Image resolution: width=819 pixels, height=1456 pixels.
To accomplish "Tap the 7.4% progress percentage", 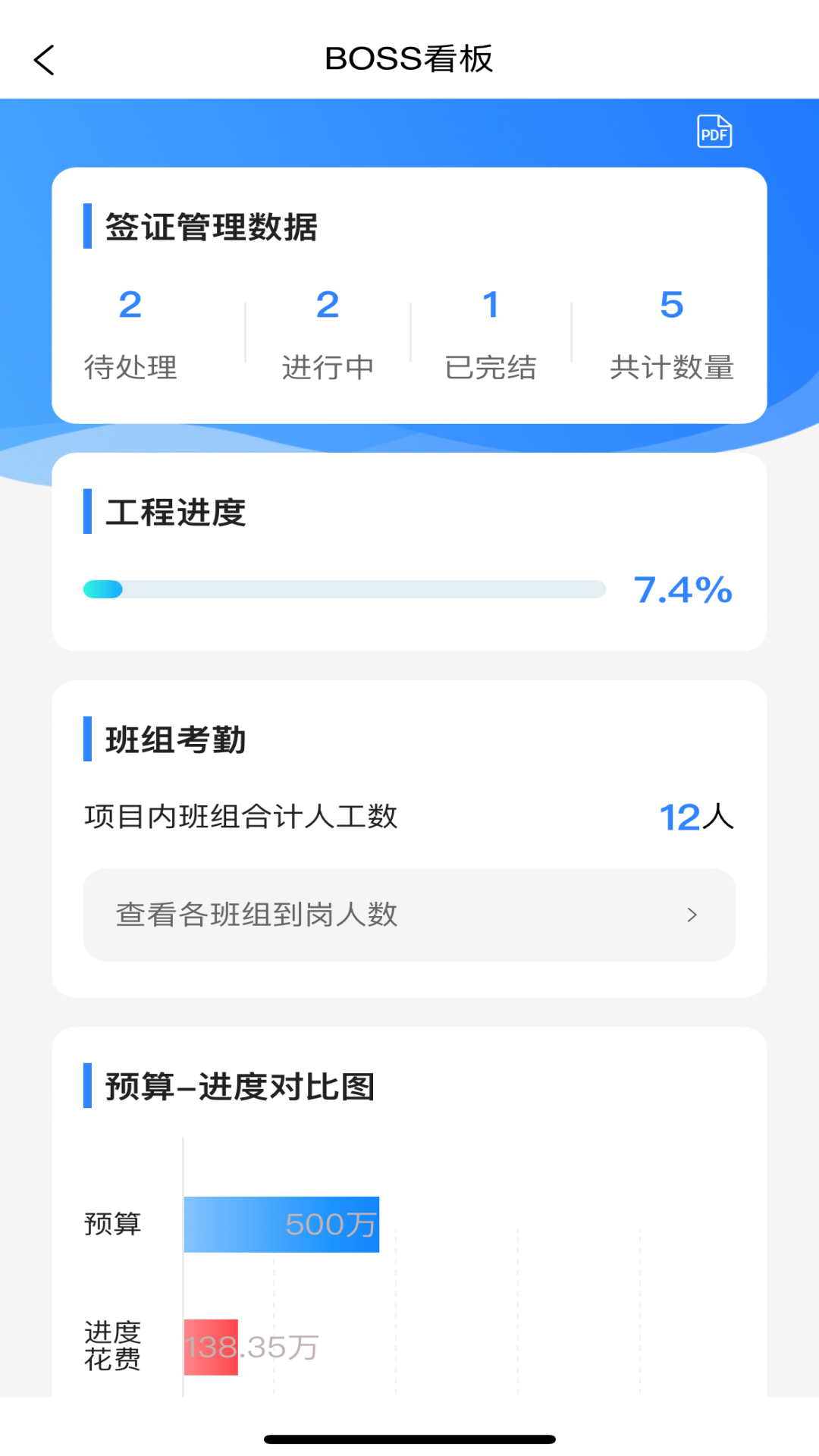I will pyautogui.click(x=682, y=590).
